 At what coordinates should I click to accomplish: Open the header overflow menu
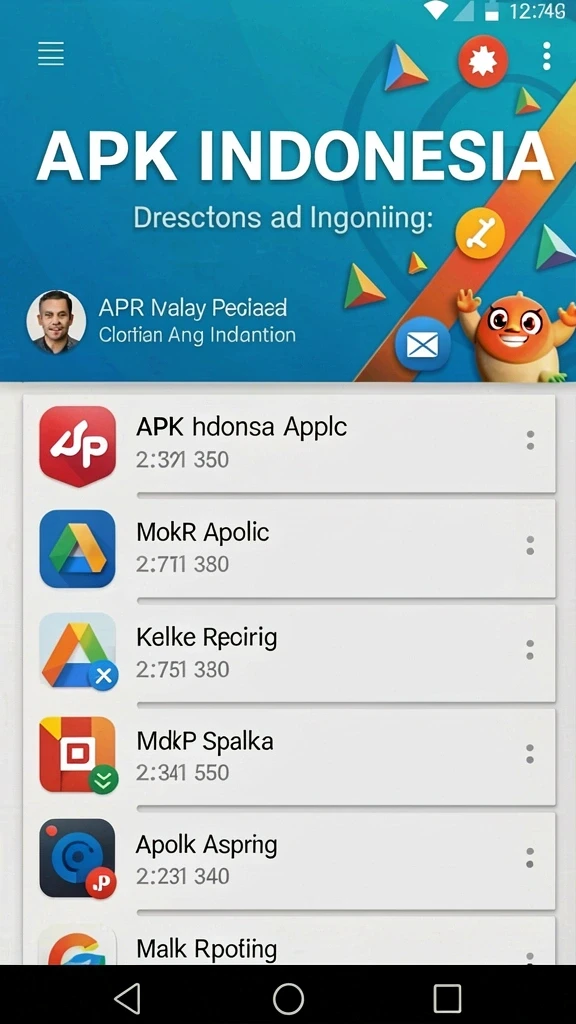(x=547, y=56)
